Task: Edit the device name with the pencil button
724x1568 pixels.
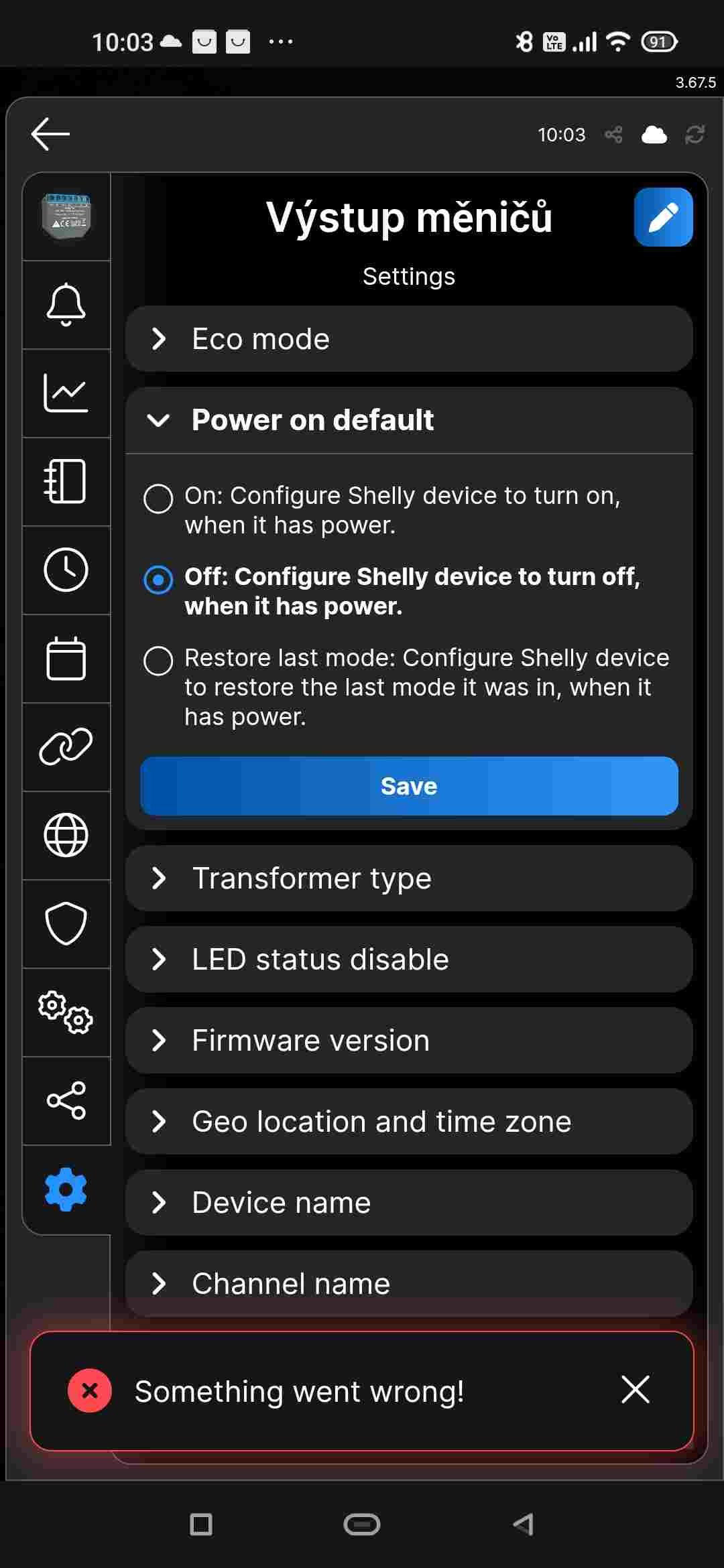Action: point(663,217)
